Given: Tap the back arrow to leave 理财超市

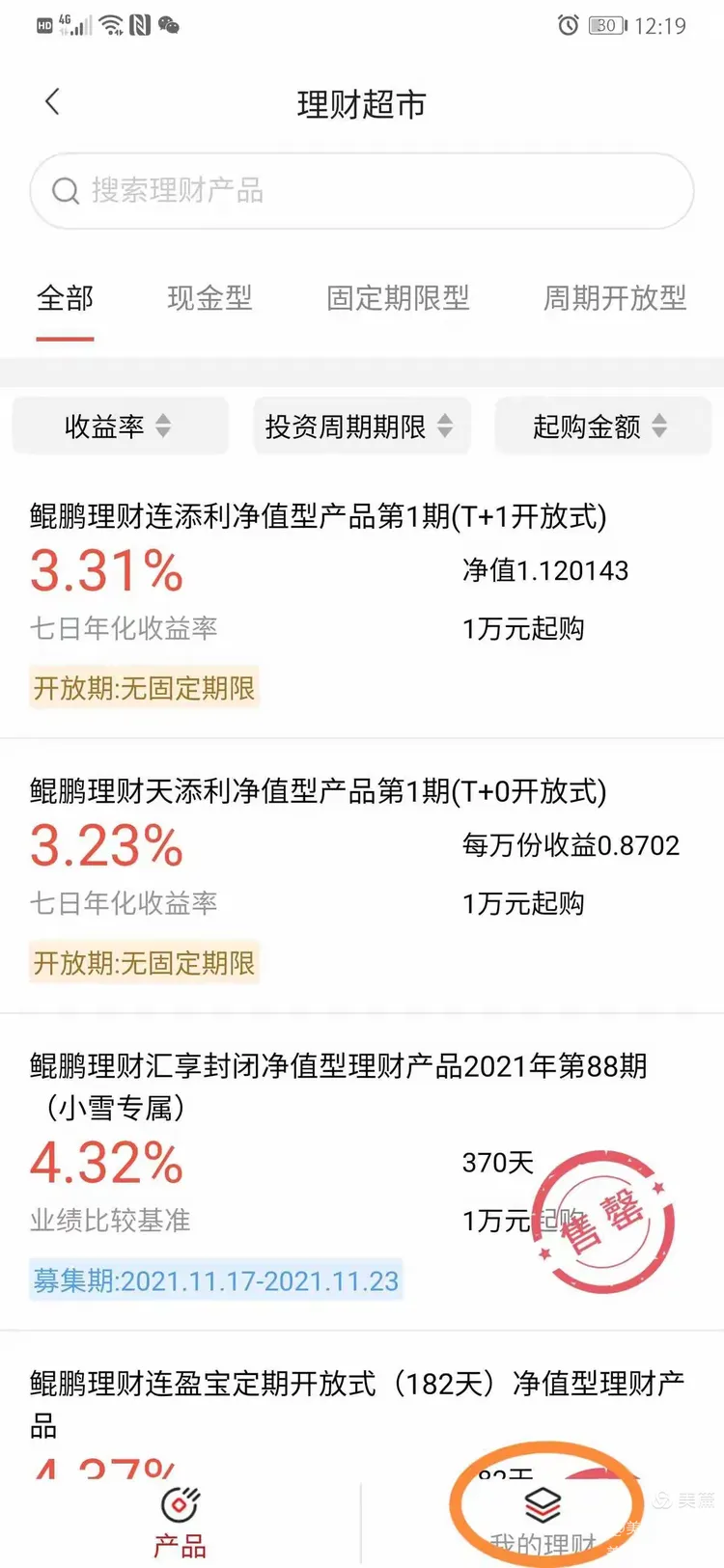Looking at the screenshot, I should (x=52, y=100).
